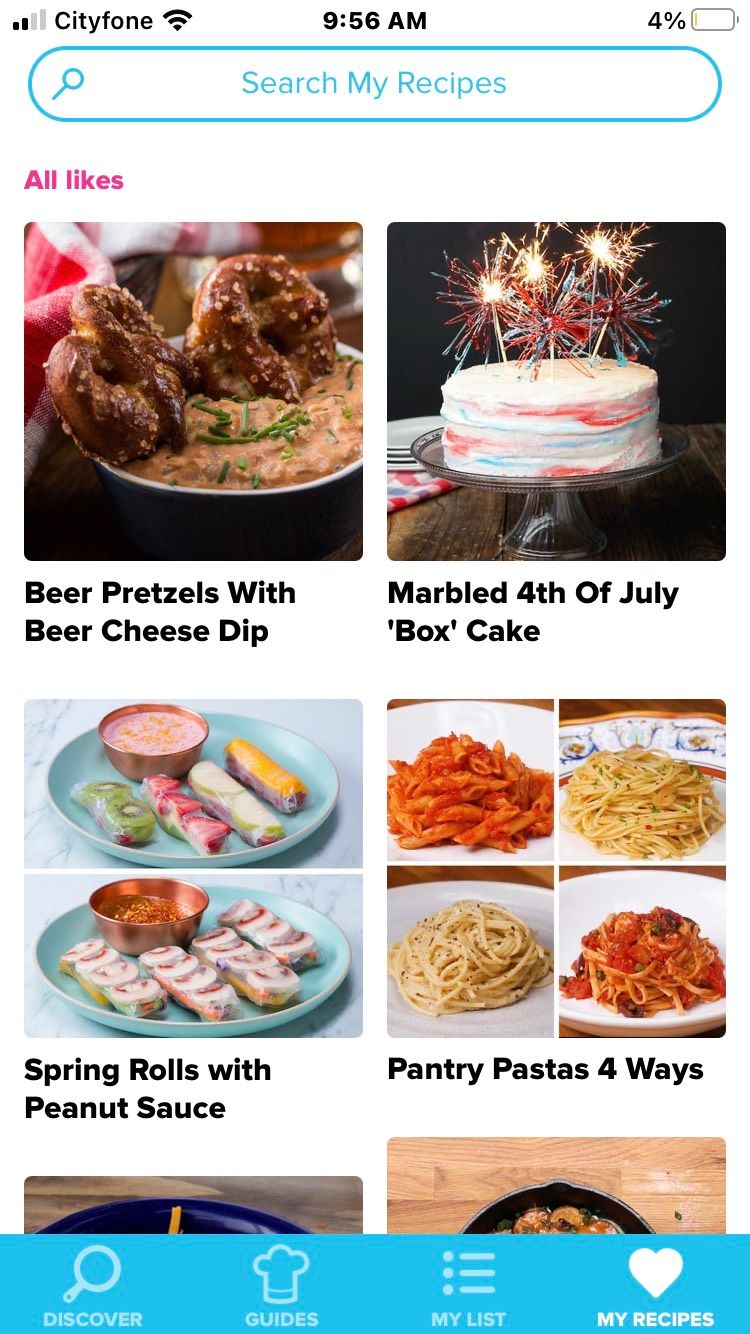Go to the Guides tab
The height and width of the screenshot is (1334, 750).
[281, 1286]
